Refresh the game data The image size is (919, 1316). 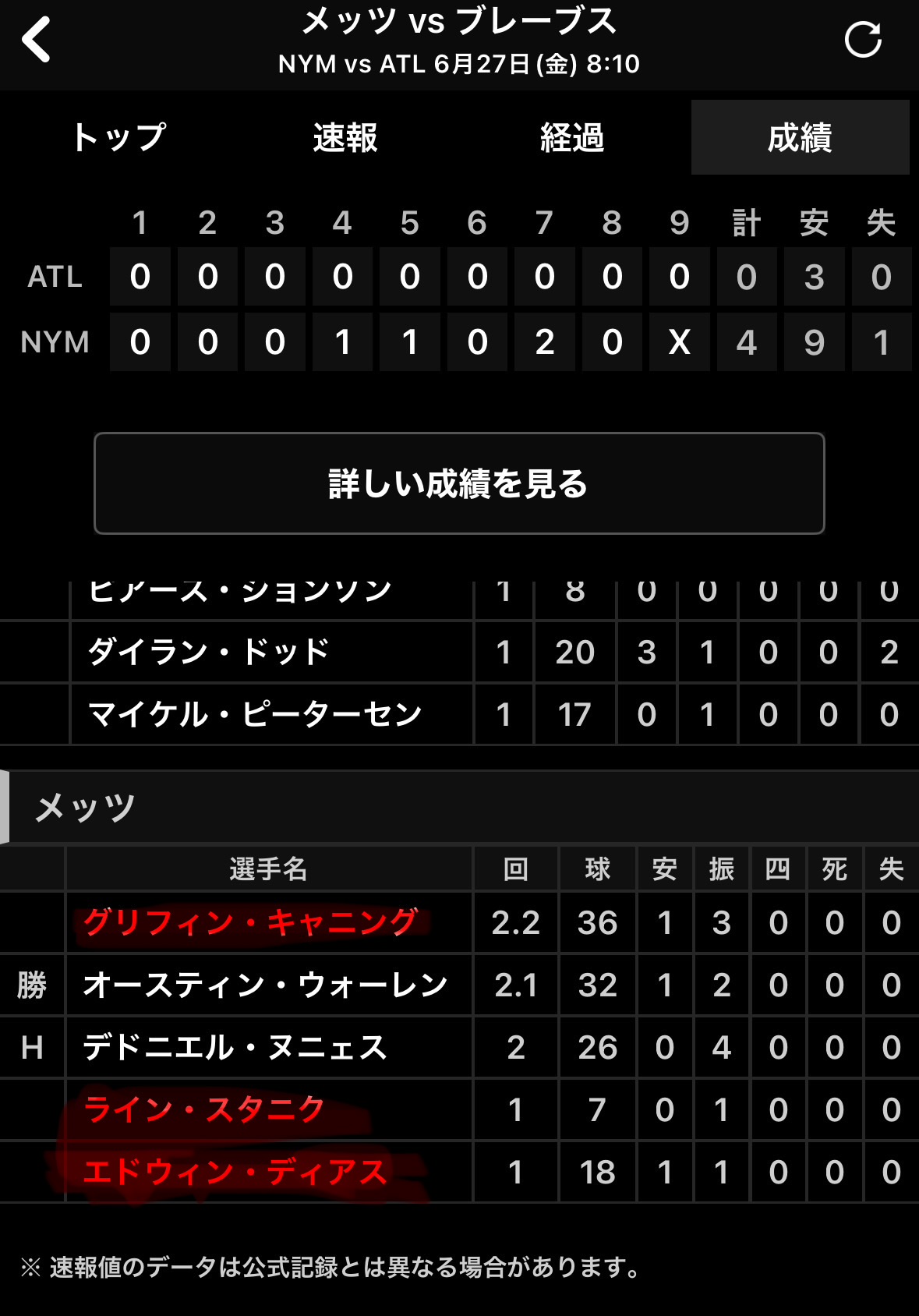(863, 40)
